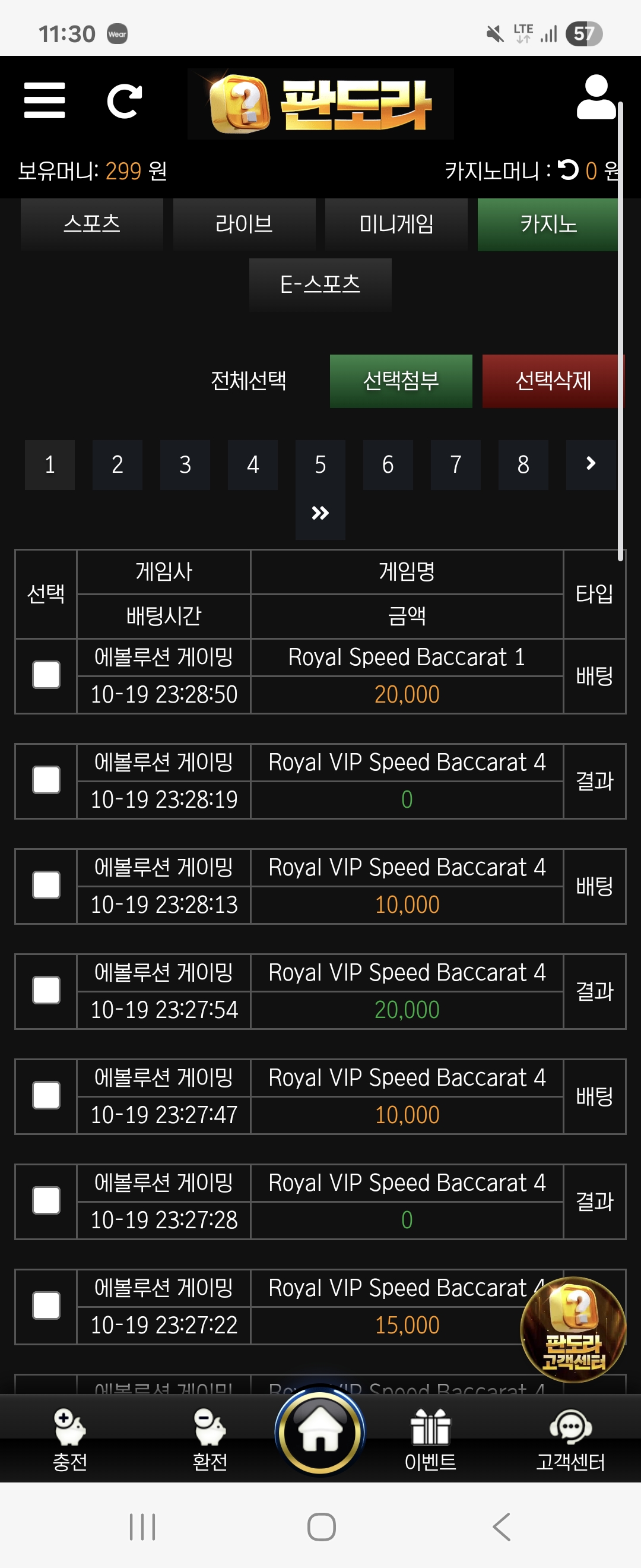Viewport: 641px width, 1568px height.
Task: Jump to the last page with double arrow
Action: click(x=320, y=514)
